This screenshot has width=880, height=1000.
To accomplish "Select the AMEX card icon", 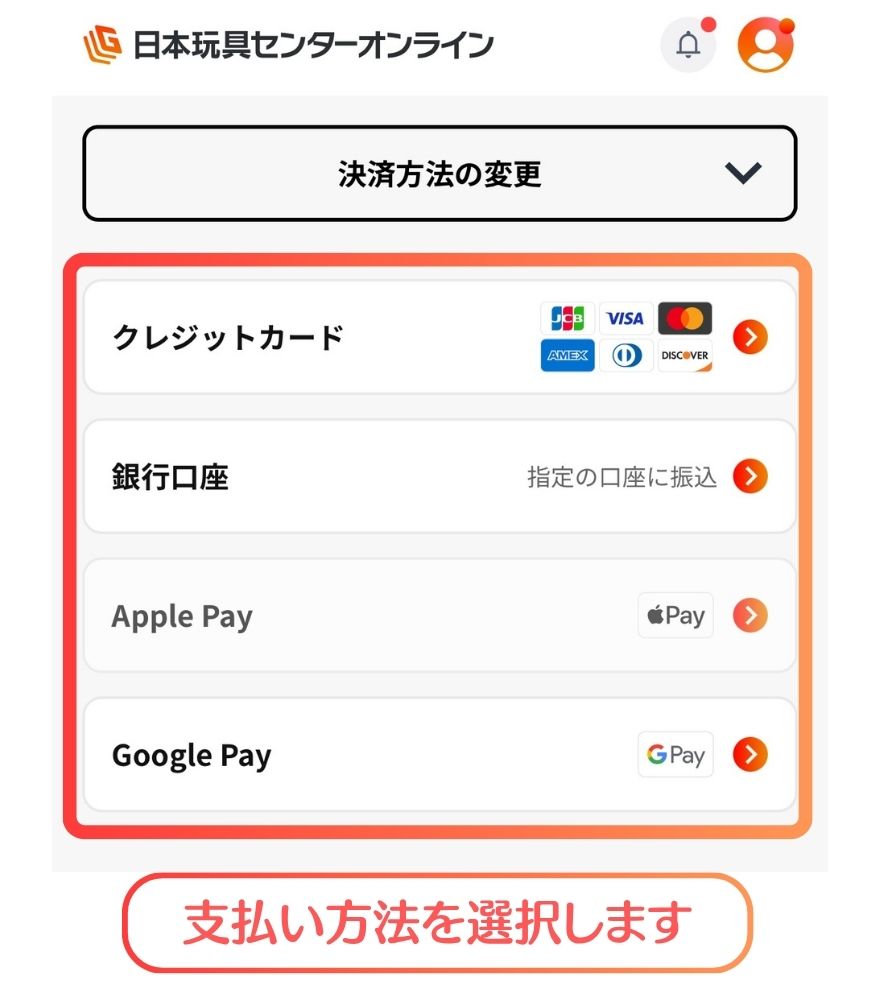I will 567,356.
